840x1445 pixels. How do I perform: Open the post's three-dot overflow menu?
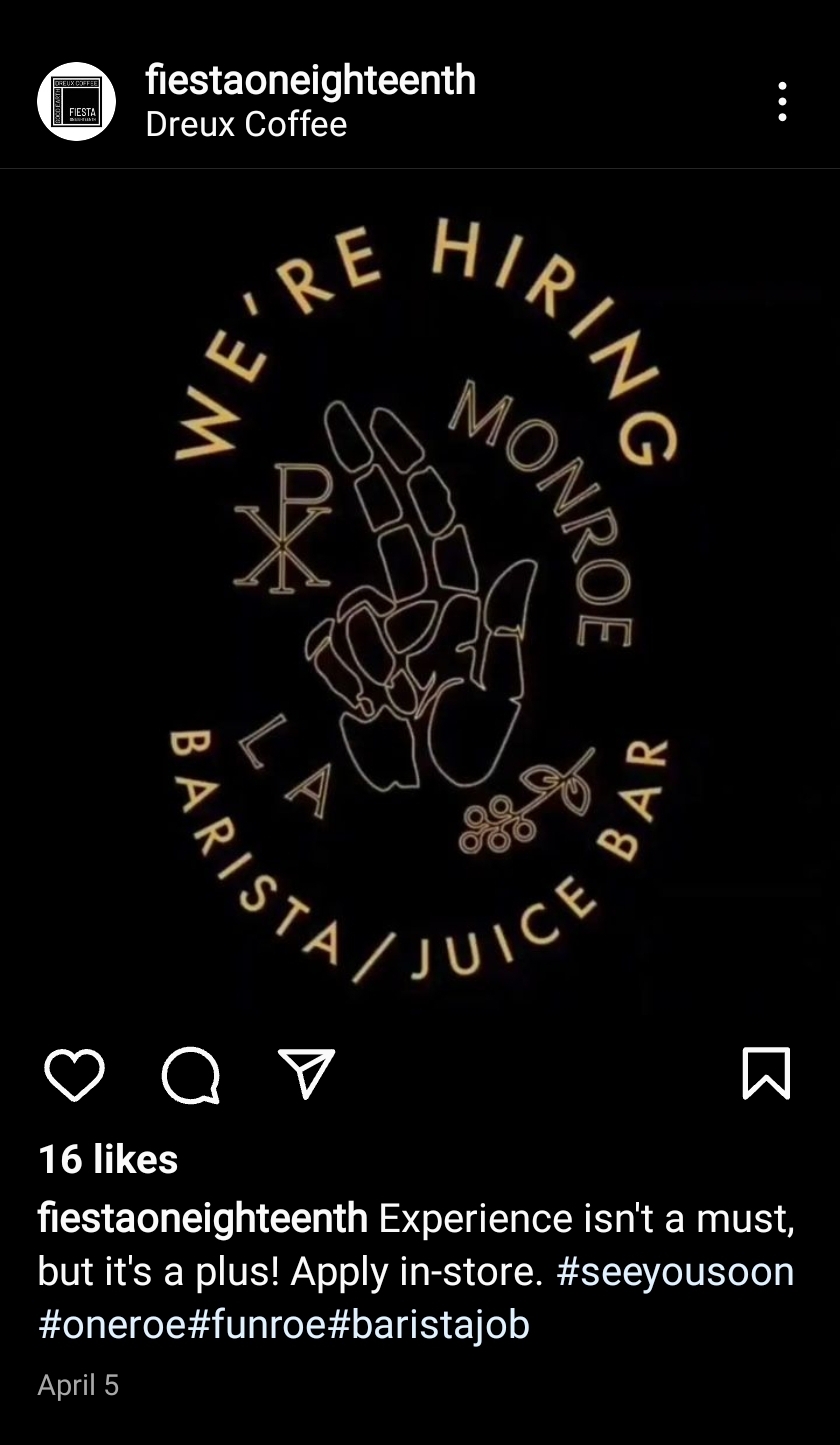782,102
